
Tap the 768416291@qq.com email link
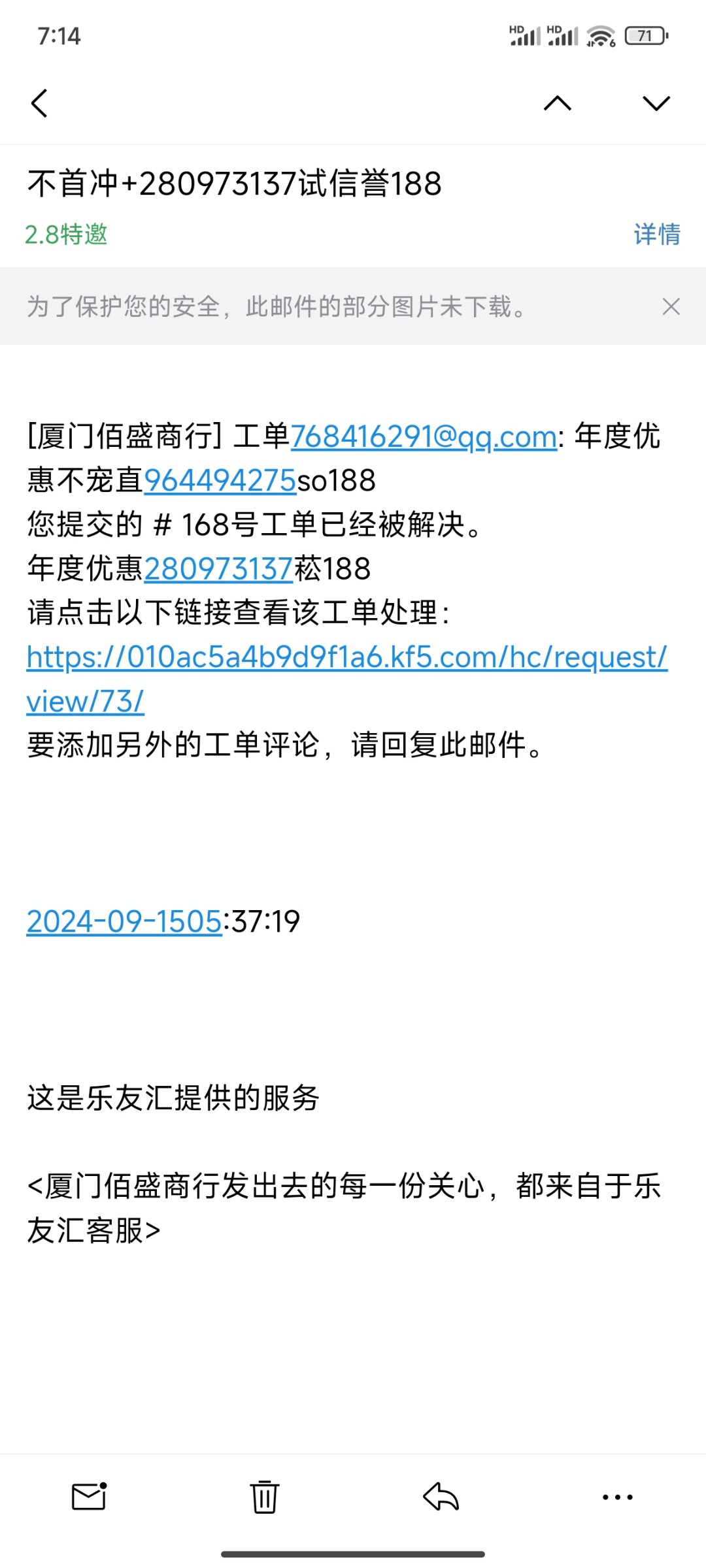pyautogui.click(x=424, y=437)
